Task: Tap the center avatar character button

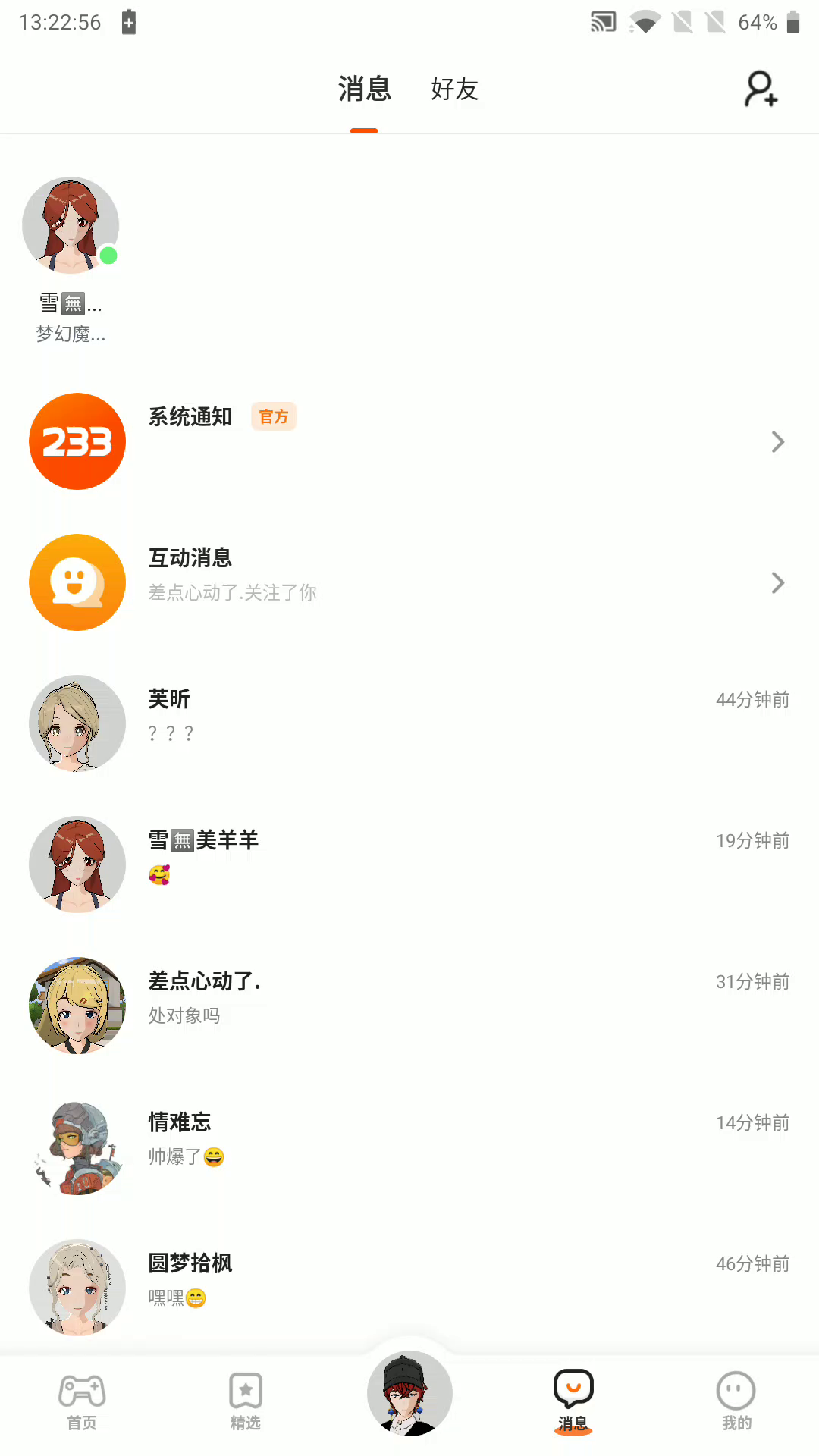Action: point(409,1394)
